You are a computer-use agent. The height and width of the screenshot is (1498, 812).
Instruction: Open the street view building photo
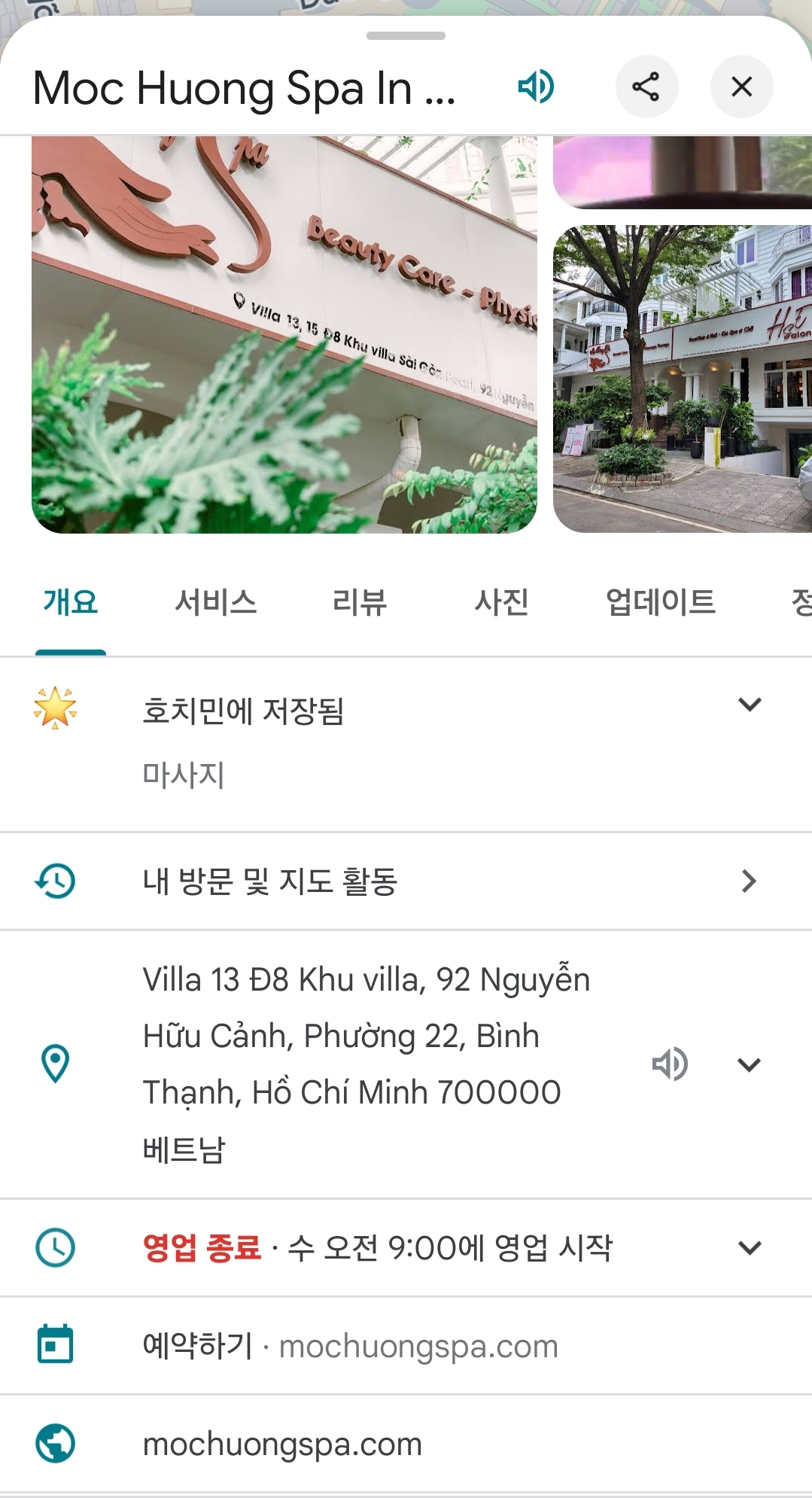(682, 379)
